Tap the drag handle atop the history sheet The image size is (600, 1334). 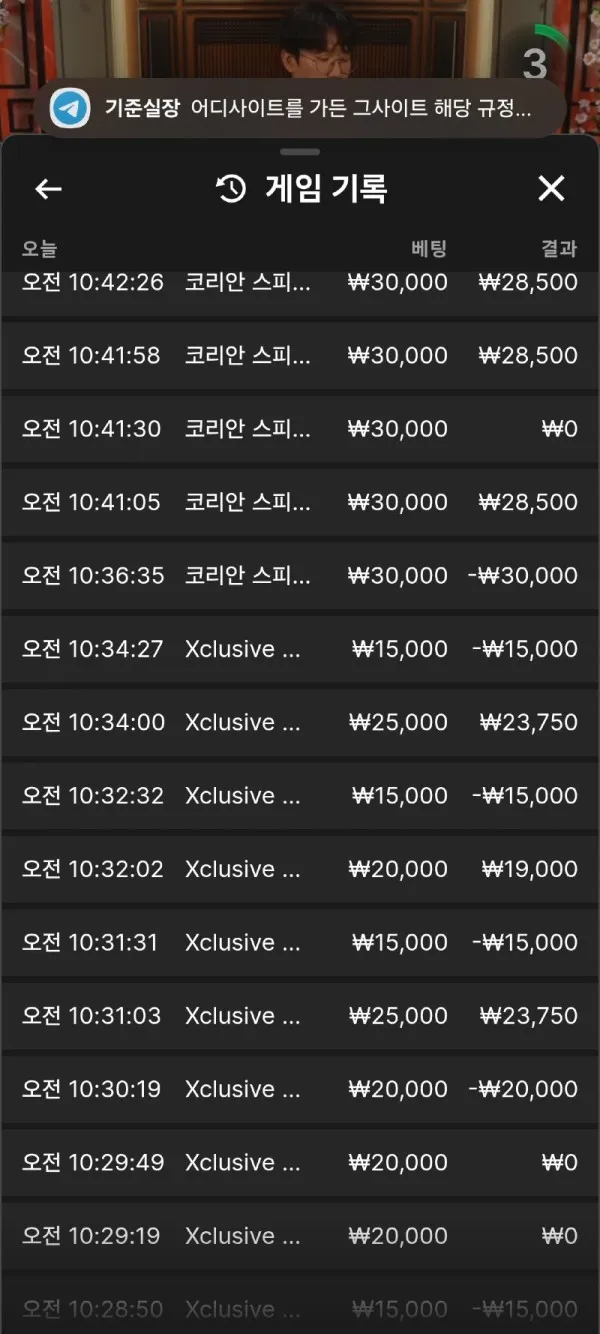pos(300,152)
